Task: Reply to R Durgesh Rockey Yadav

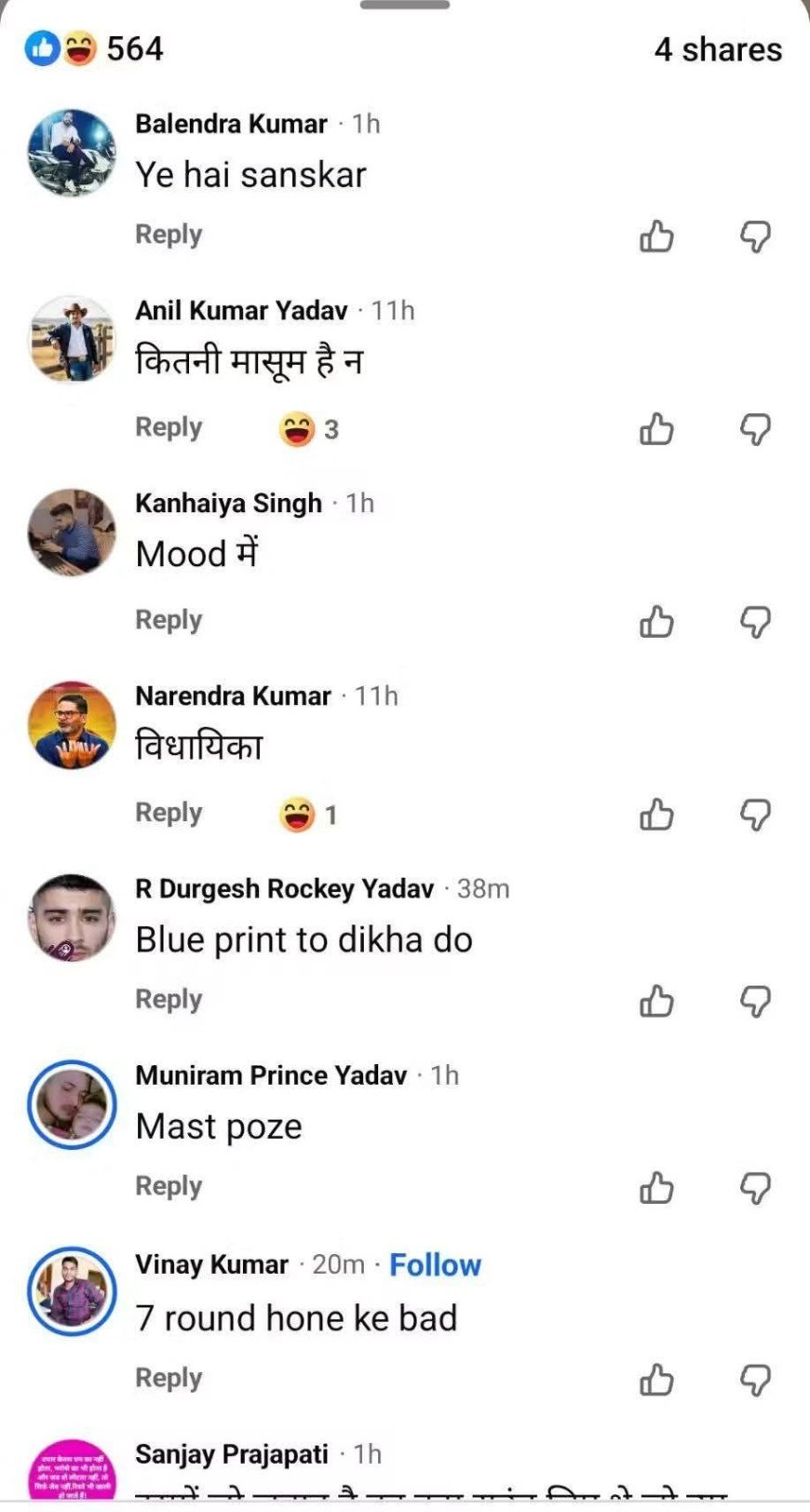Action: [x=169, y=999]
